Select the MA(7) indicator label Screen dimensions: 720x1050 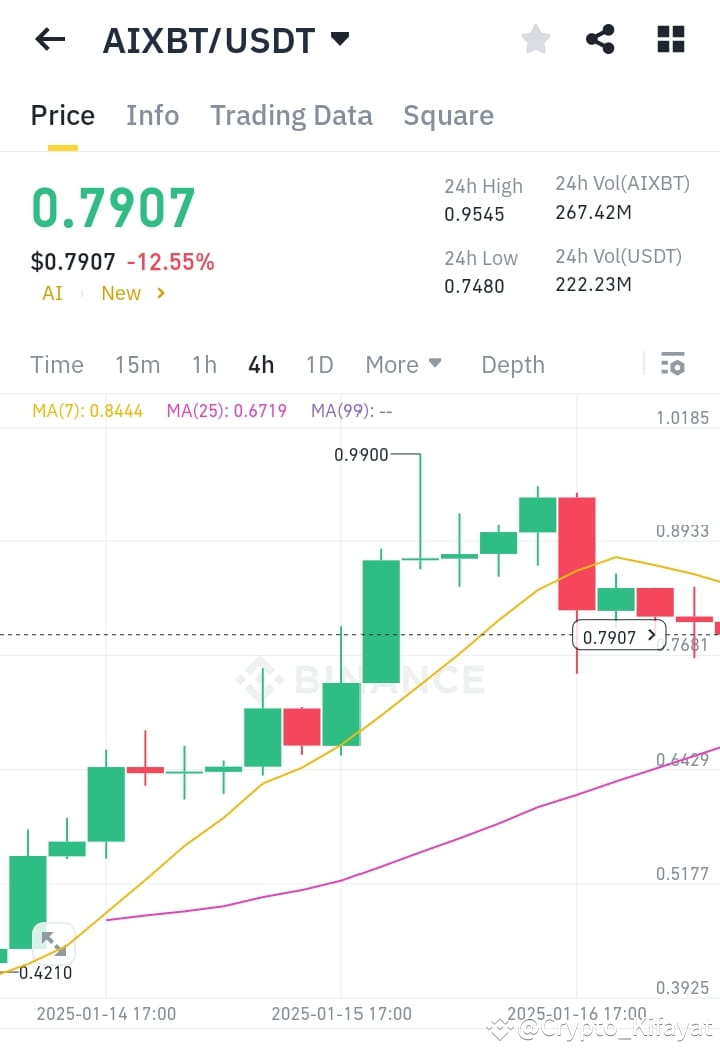87,410
